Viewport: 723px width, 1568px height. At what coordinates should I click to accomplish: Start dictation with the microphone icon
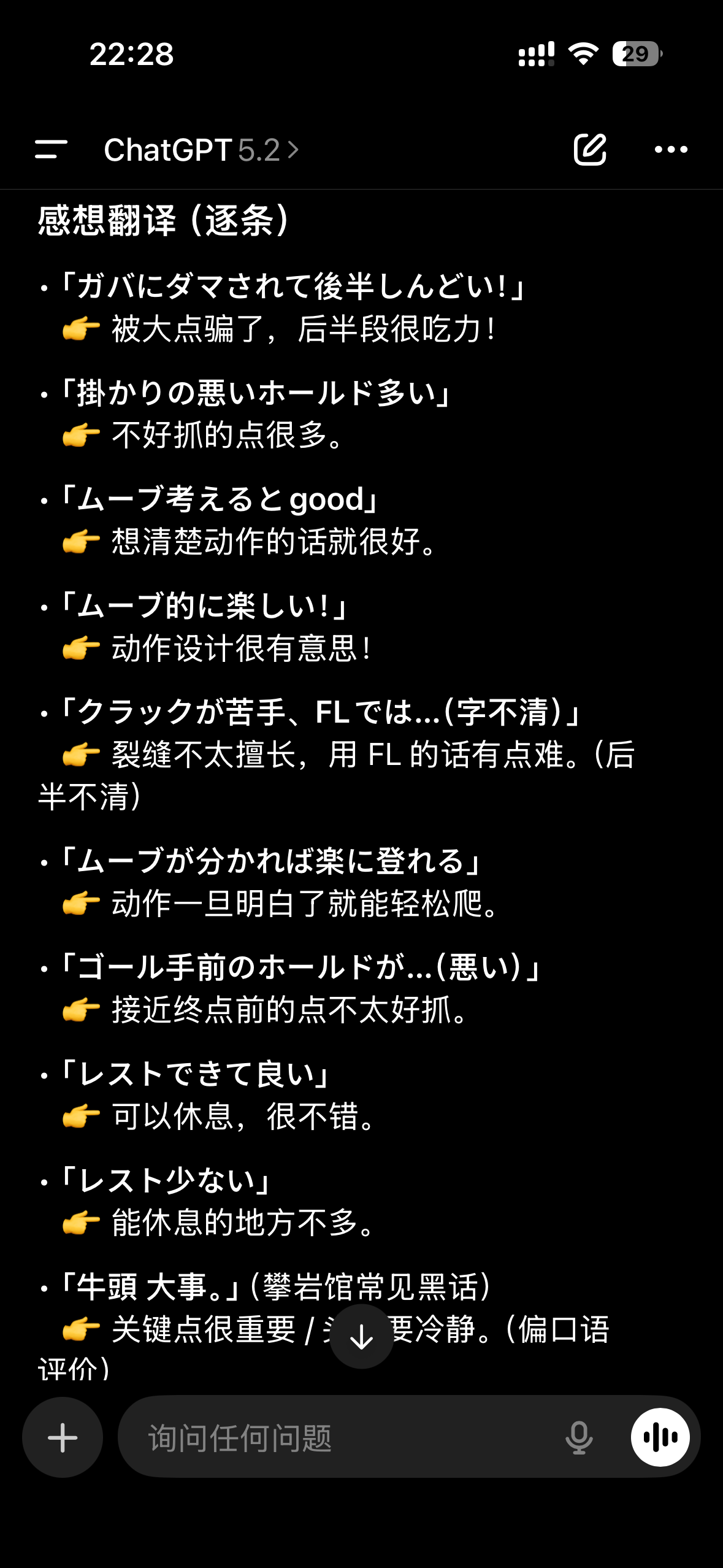[579, 1437]
